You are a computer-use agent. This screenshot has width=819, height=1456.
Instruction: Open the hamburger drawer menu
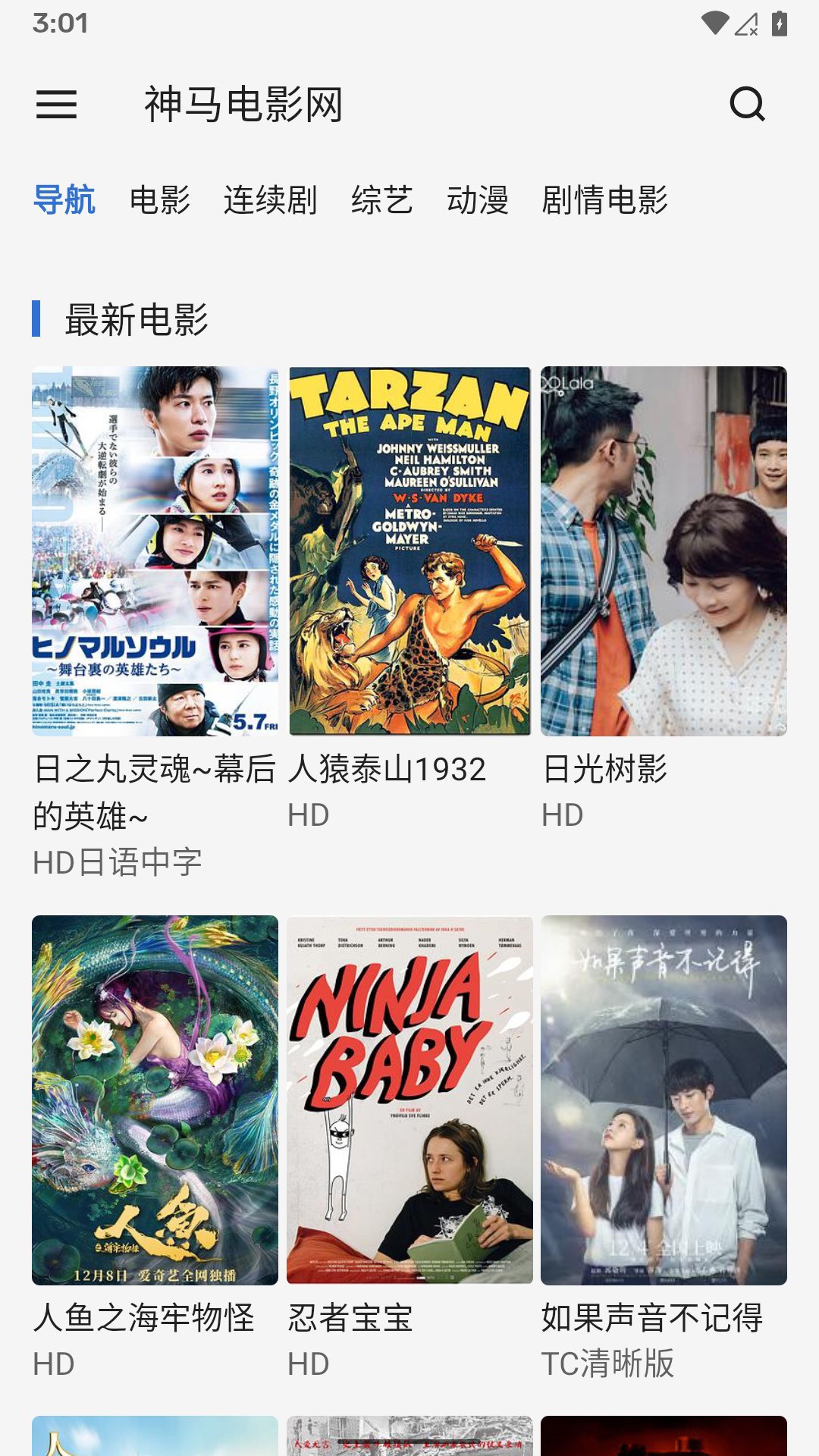coord(57,104)
